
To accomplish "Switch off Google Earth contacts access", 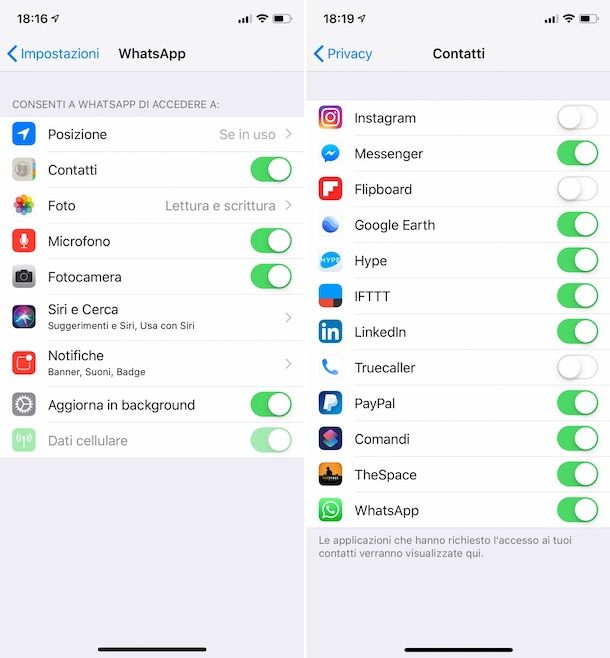I will [x=576, y=225].
